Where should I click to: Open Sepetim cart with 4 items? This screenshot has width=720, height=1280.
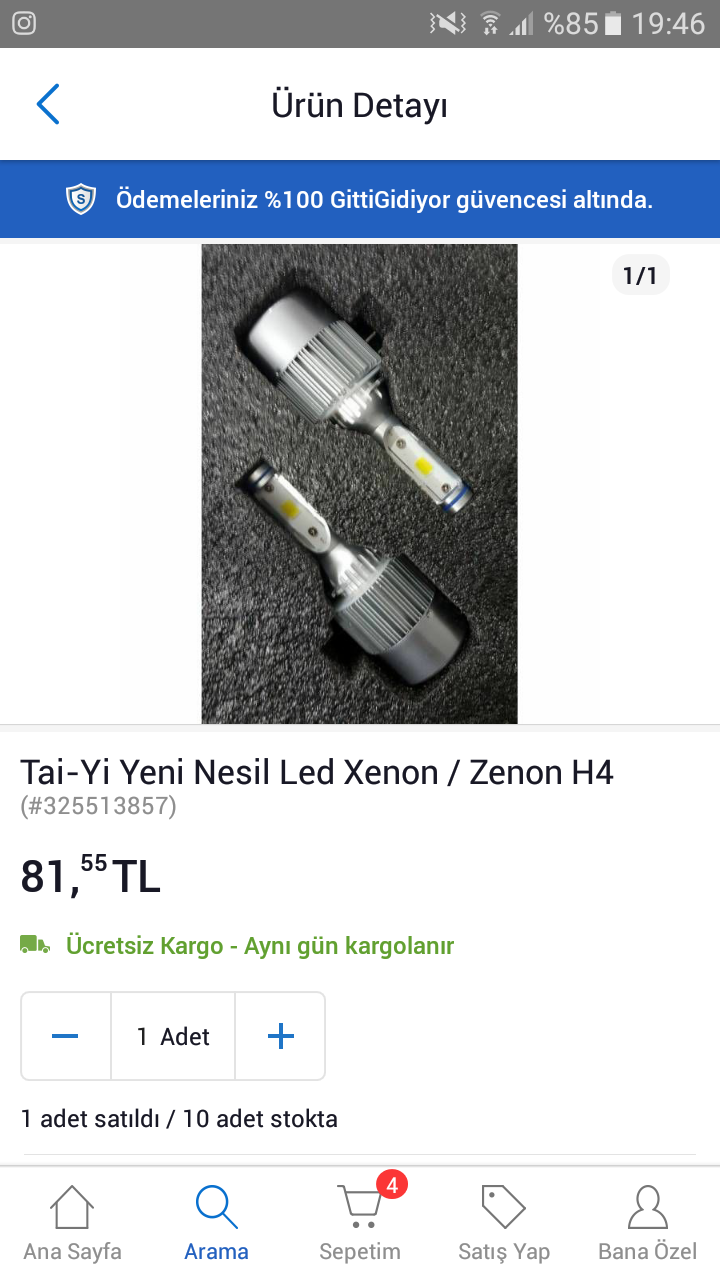tap(360, 1224)
